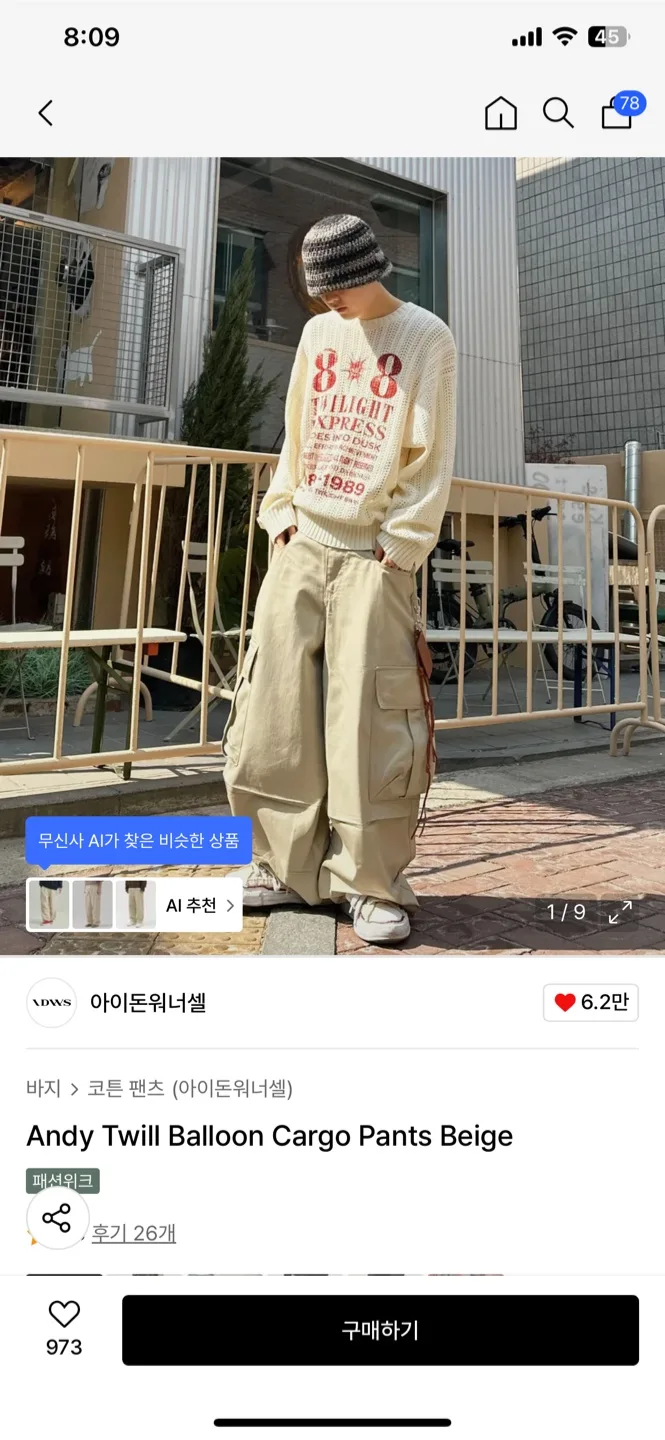Open search from the magnifier icon
This screenshot has height=1440, width=665.
pyautogui.click(x=558, y=113)
